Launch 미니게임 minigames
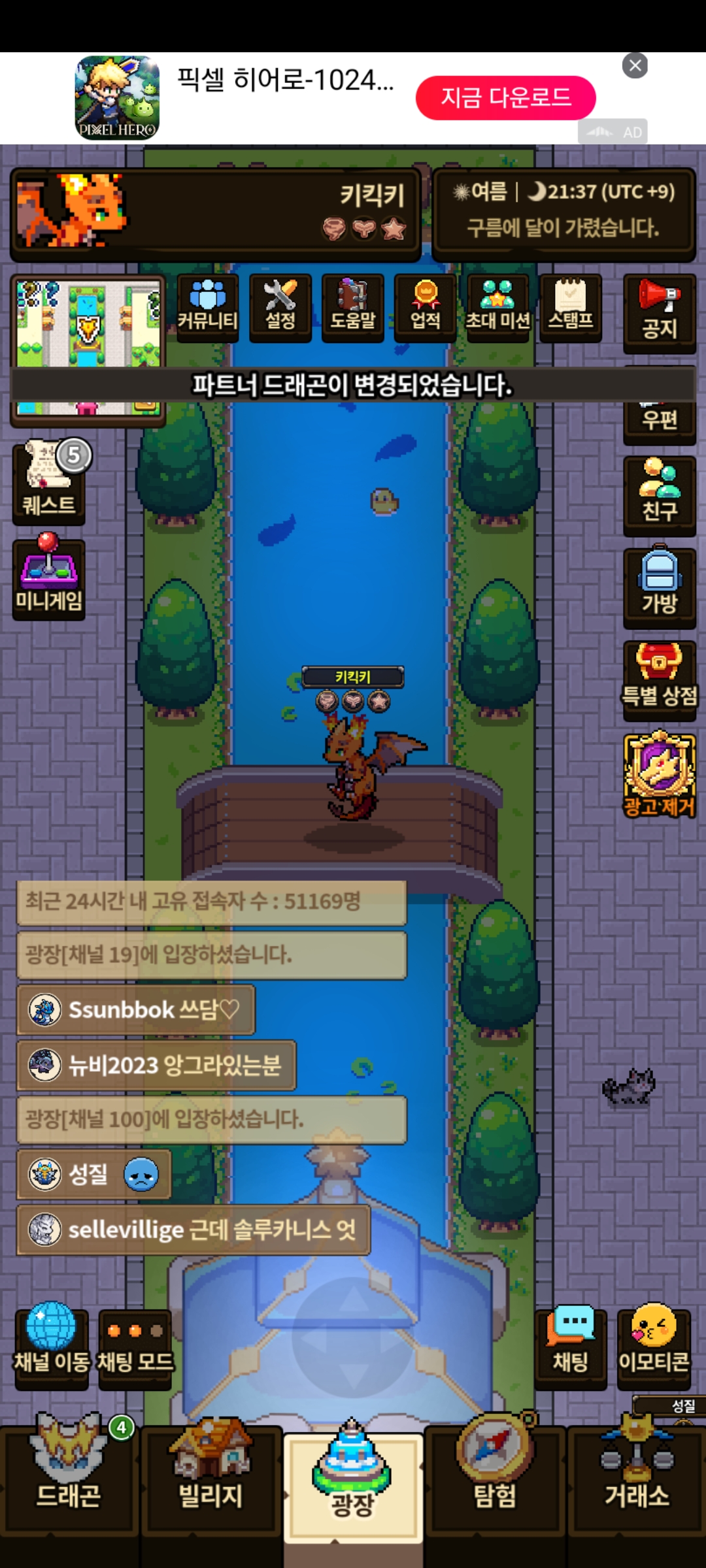The image size is (706, 1568). [49, 576]
